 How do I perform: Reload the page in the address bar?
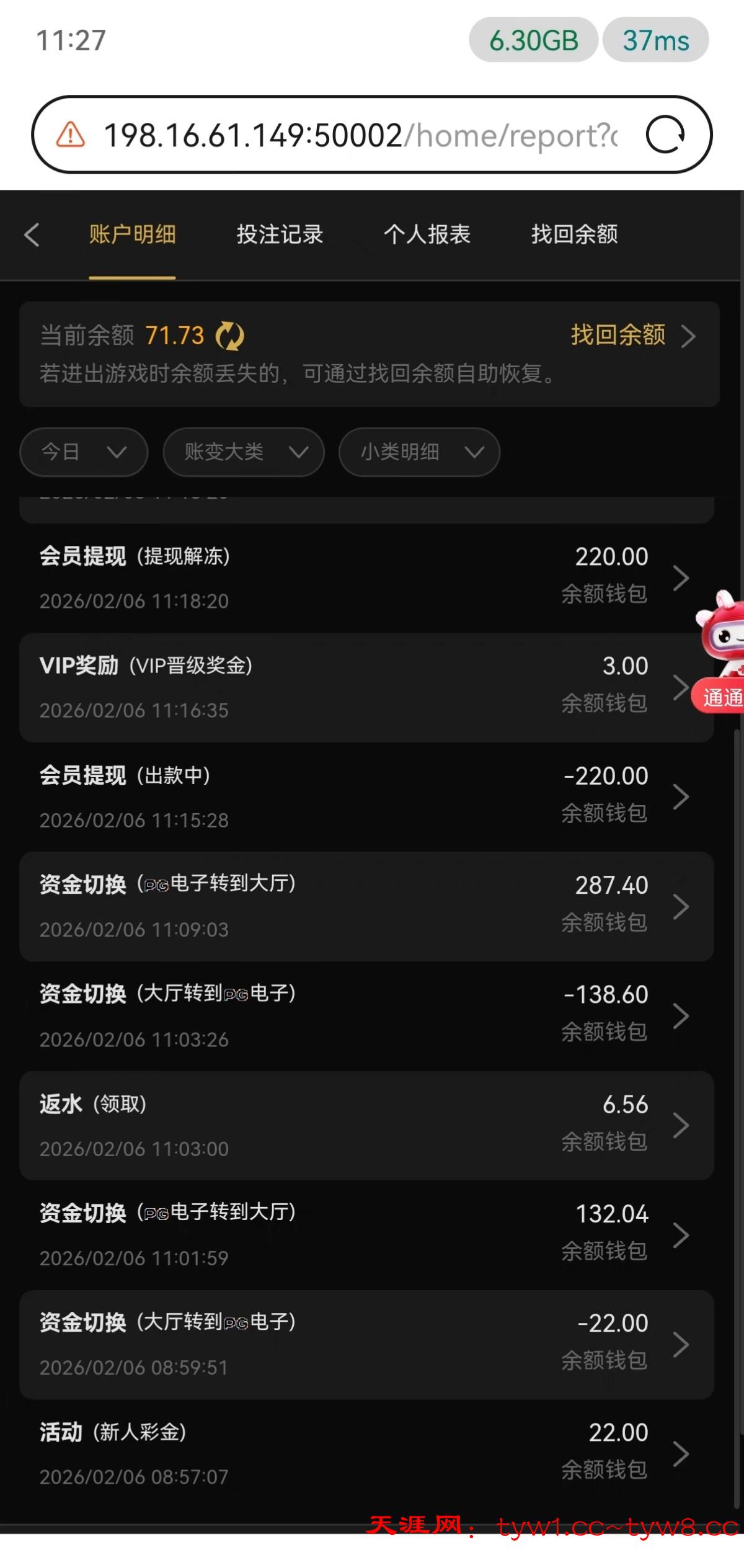pyautogui.click(x=665, y=135)
